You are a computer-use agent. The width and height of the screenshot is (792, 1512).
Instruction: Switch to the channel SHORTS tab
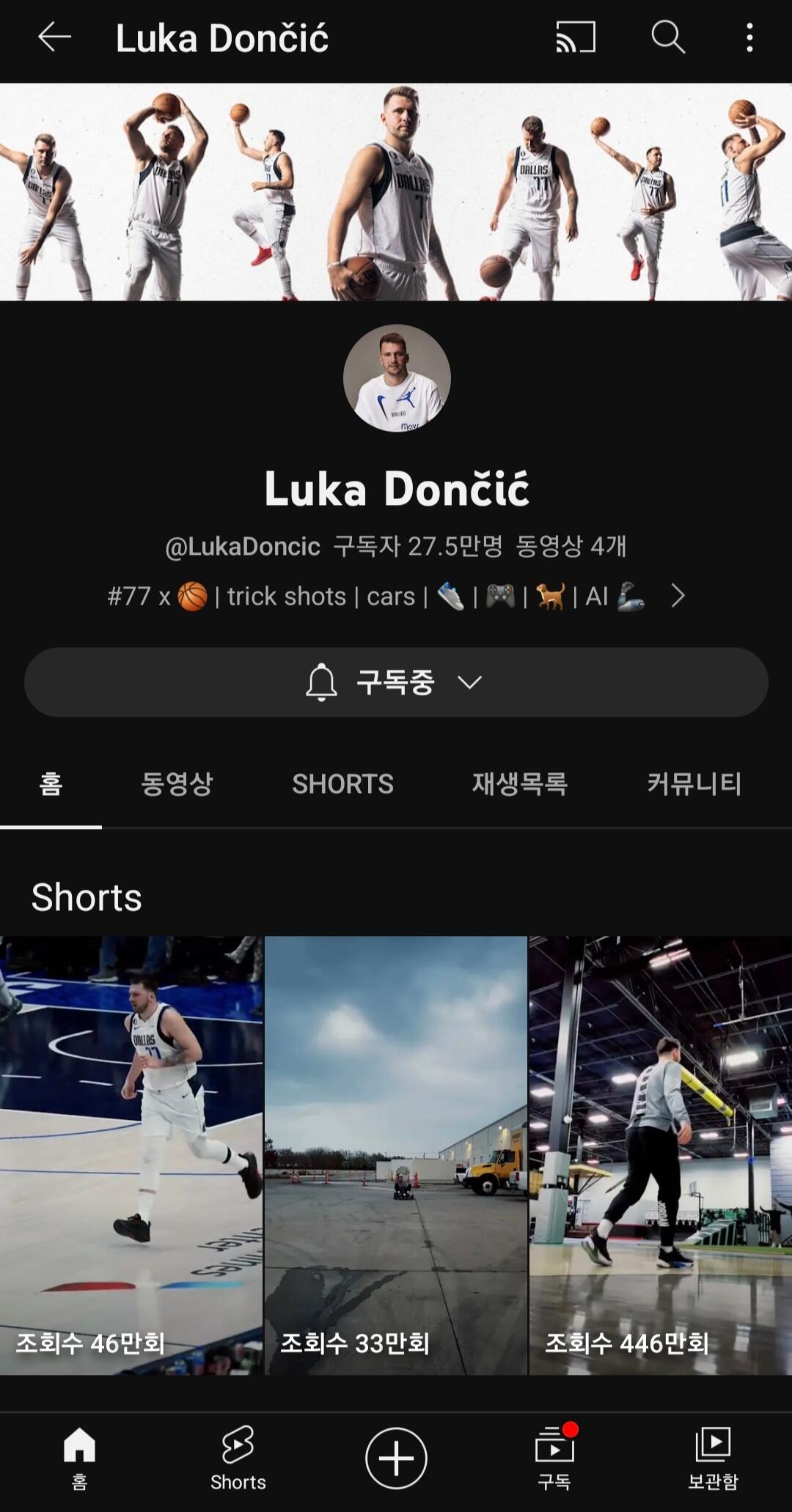342,784
